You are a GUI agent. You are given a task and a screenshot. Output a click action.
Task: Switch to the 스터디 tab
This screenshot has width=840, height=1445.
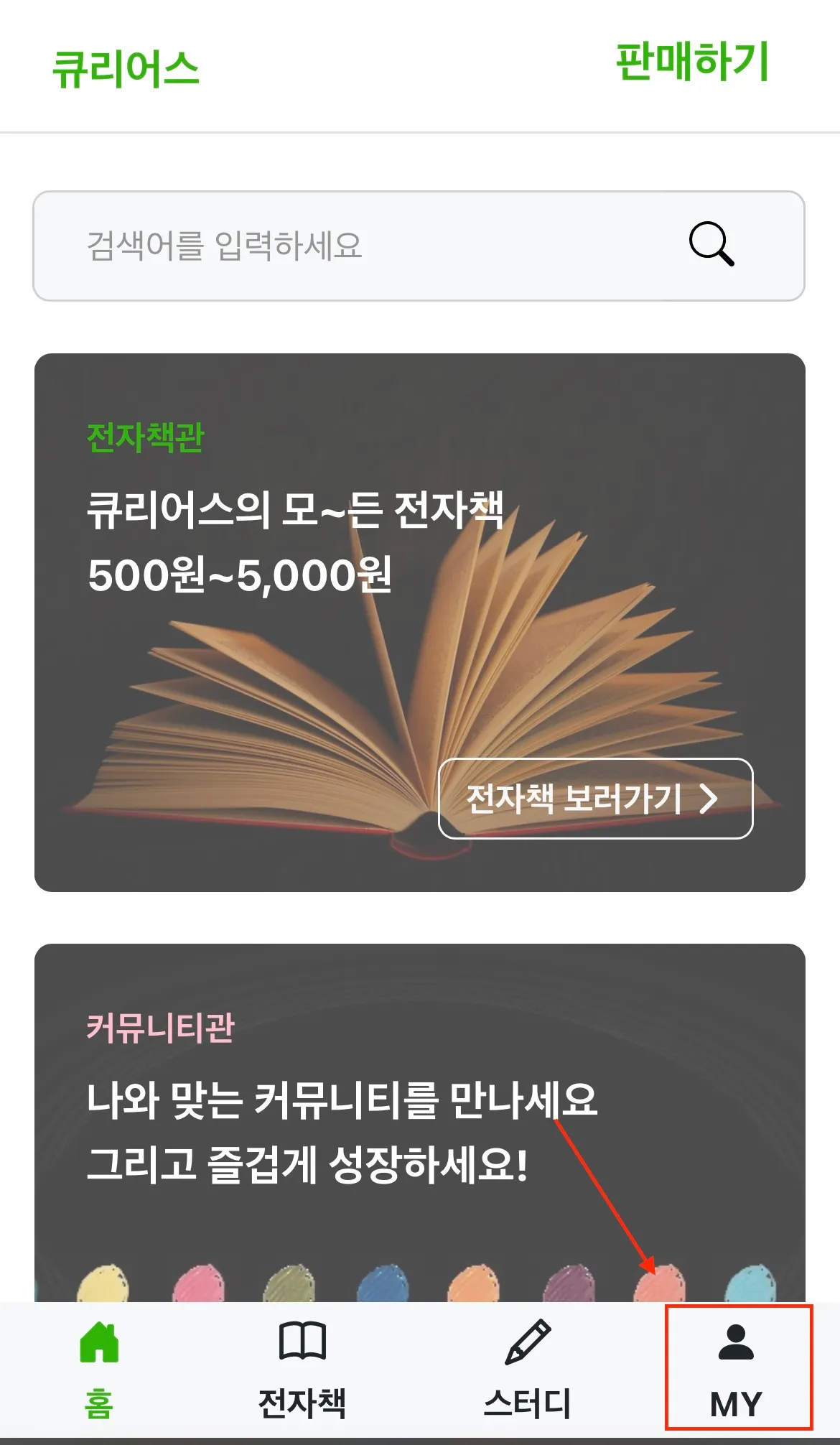click(527, 1368)
